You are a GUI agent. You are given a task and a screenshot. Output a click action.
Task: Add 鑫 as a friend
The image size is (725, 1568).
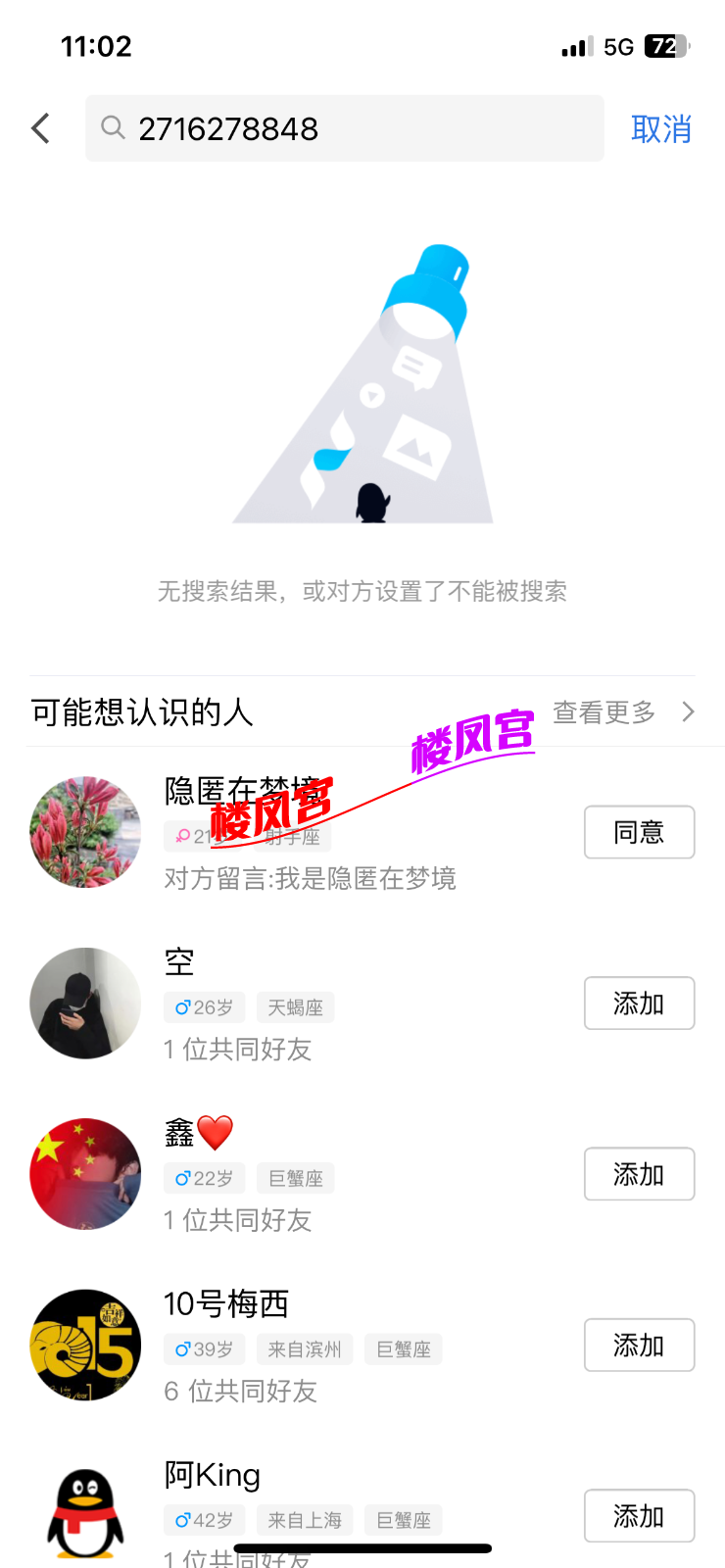point(639,1174)
